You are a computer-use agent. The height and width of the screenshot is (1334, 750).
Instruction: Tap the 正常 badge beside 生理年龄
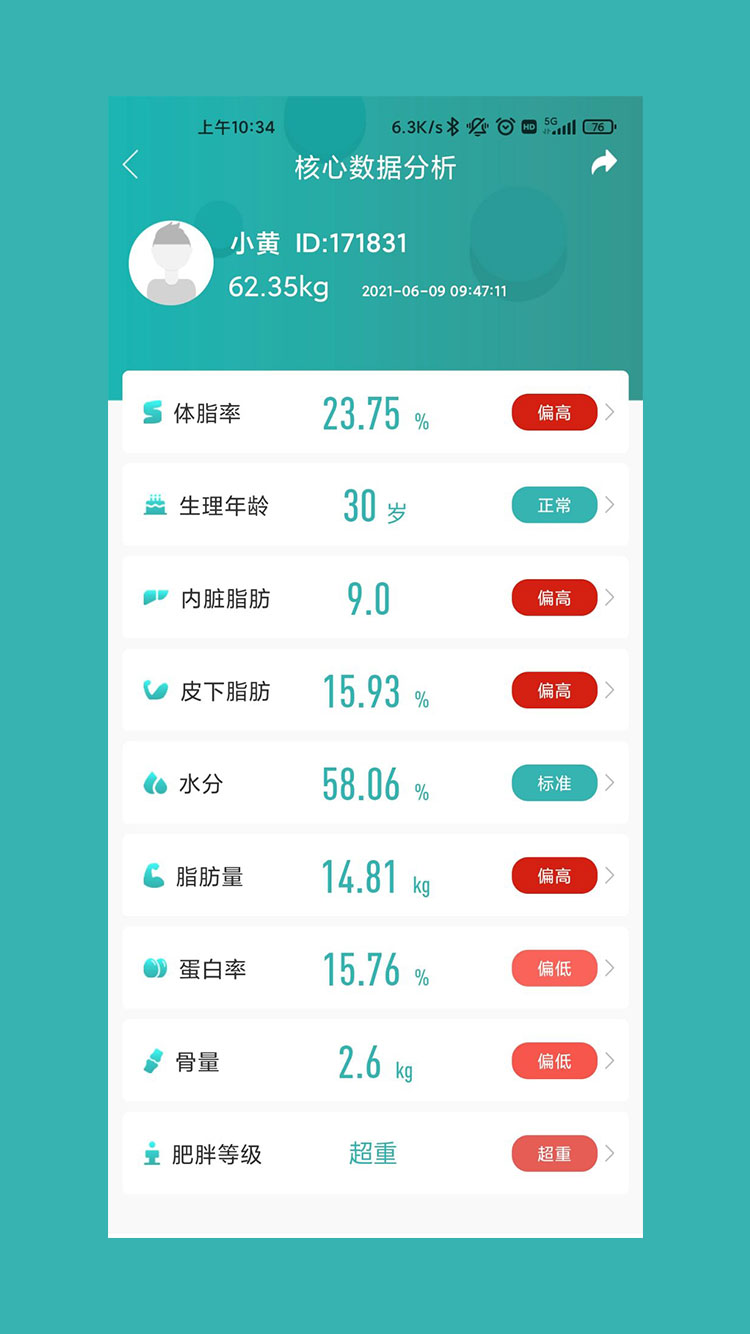tap(554, 505)
